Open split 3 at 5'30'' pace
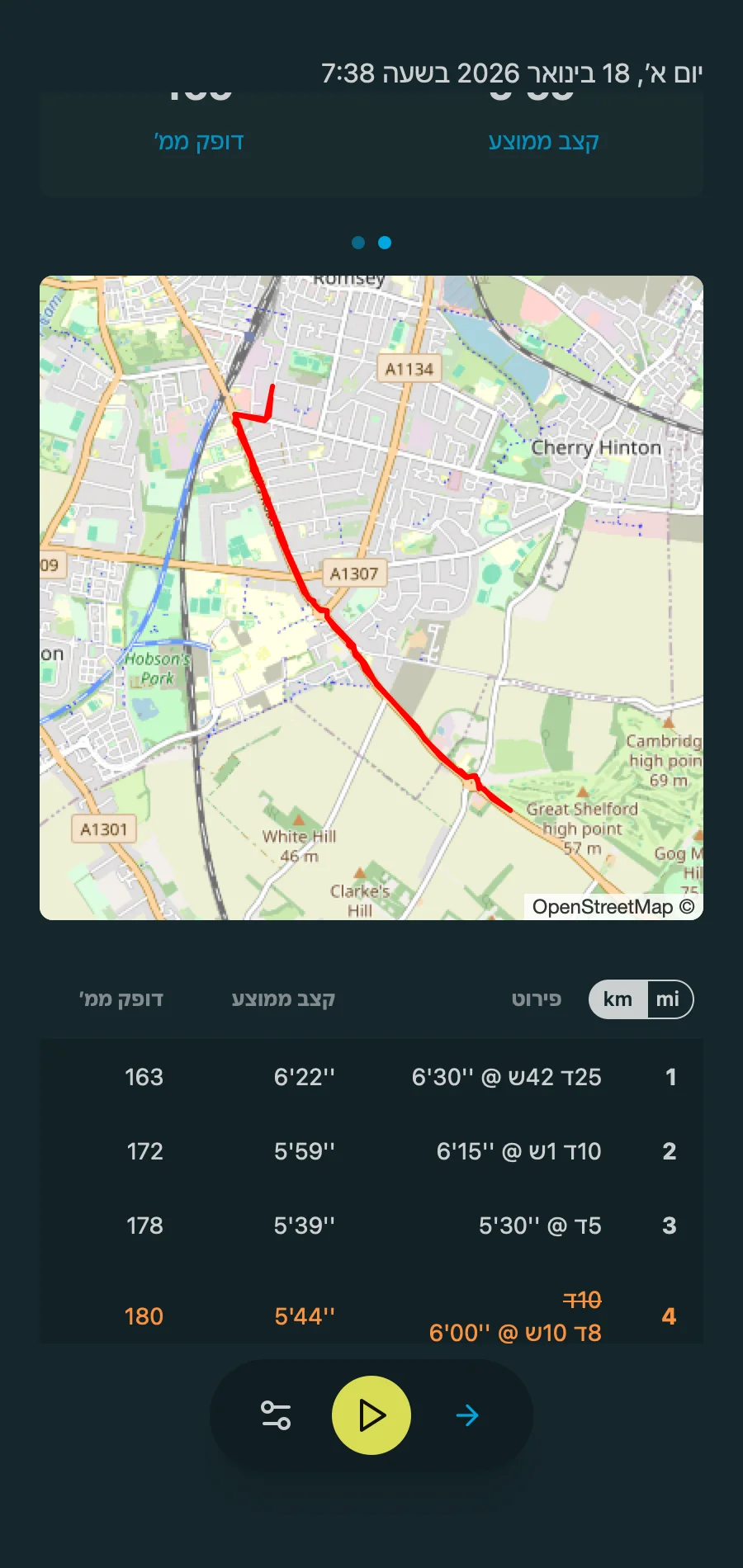This screenshot has width=743, height=1568. click(371, 1226)
